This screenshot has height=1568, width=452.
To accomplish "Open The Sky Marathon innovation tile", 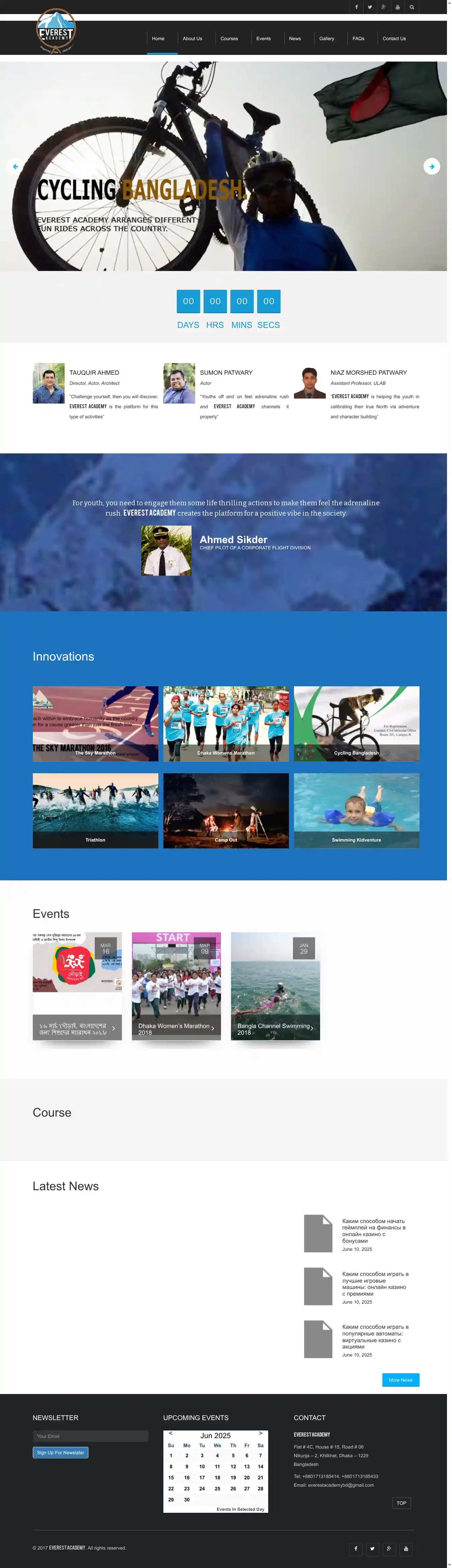I will coord(96,724).
